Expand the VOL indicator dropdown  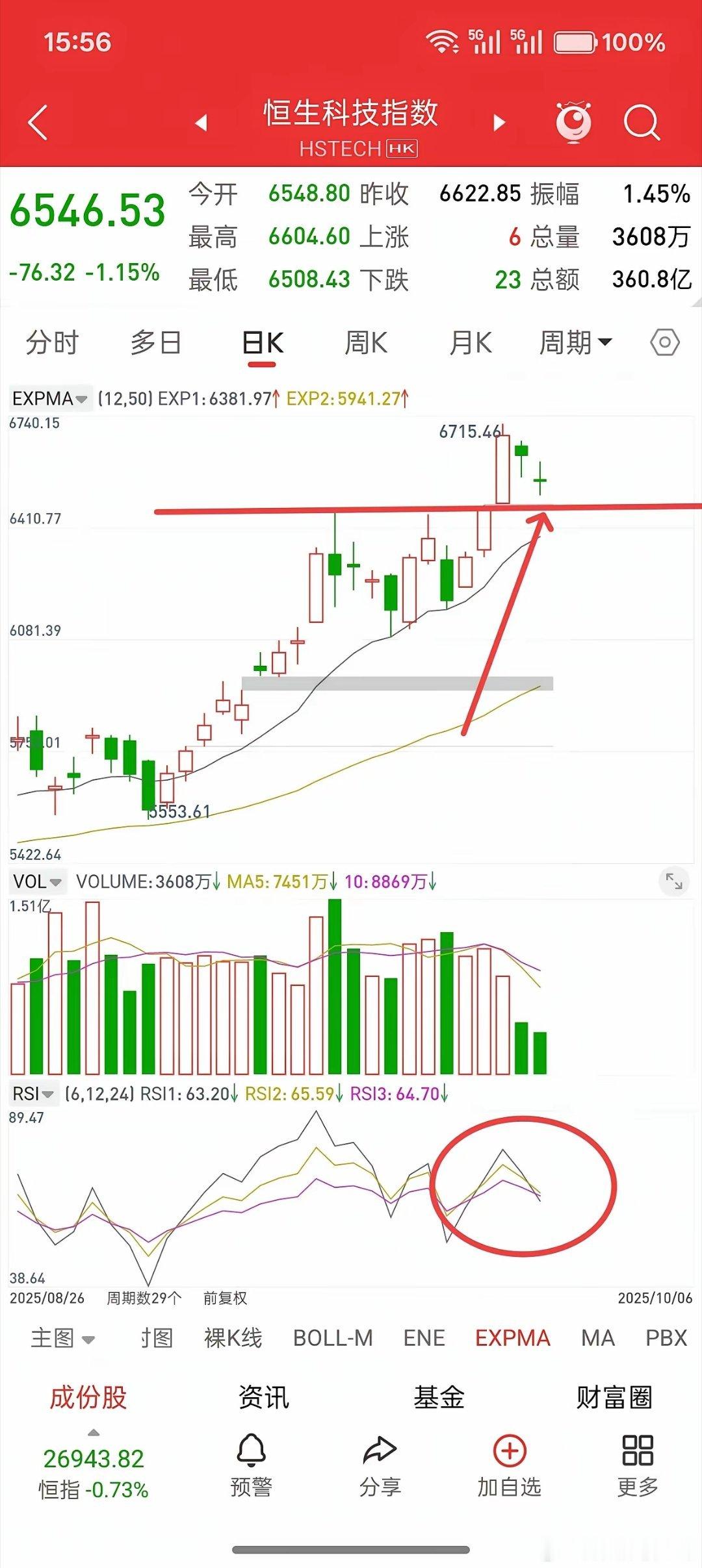pos(38,881)
